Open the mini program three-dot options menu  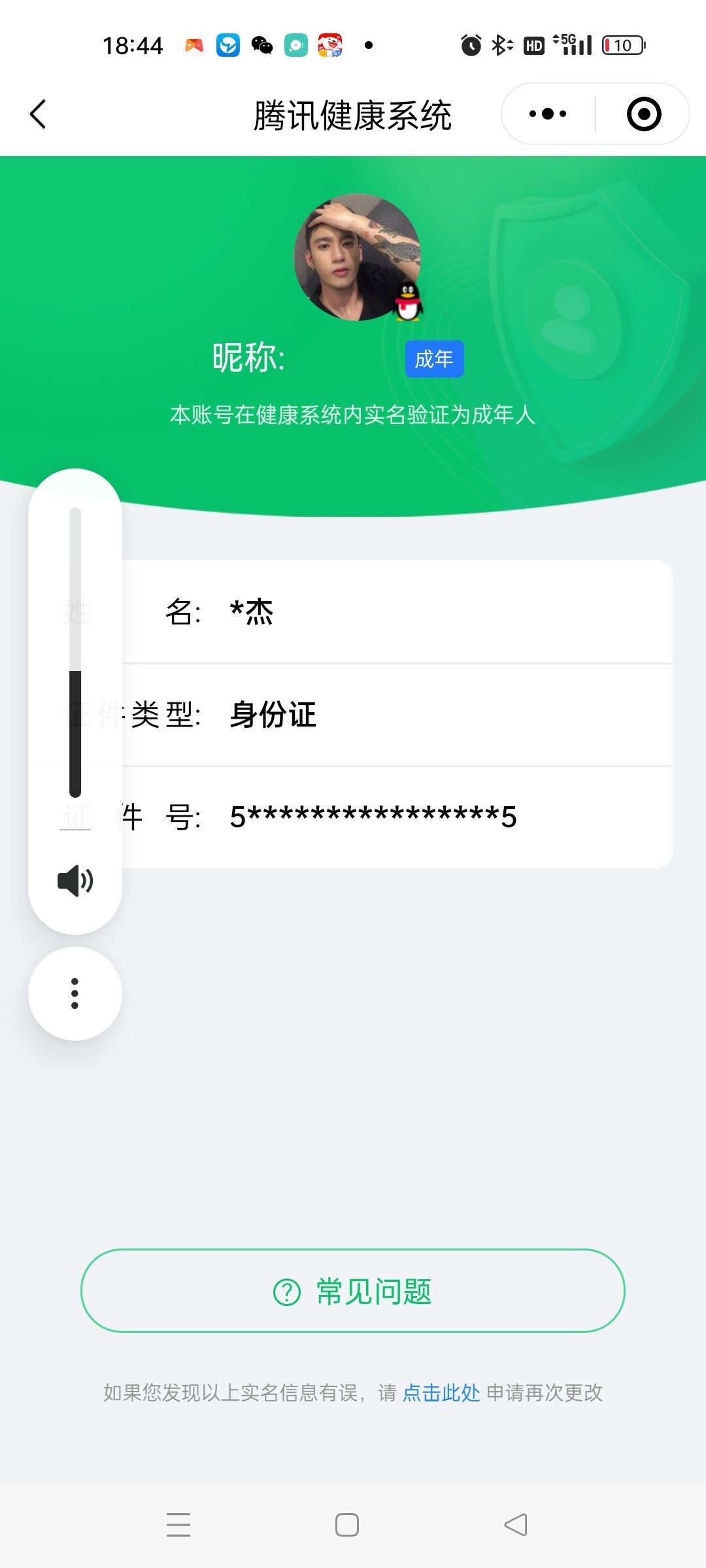click(546, 112)
